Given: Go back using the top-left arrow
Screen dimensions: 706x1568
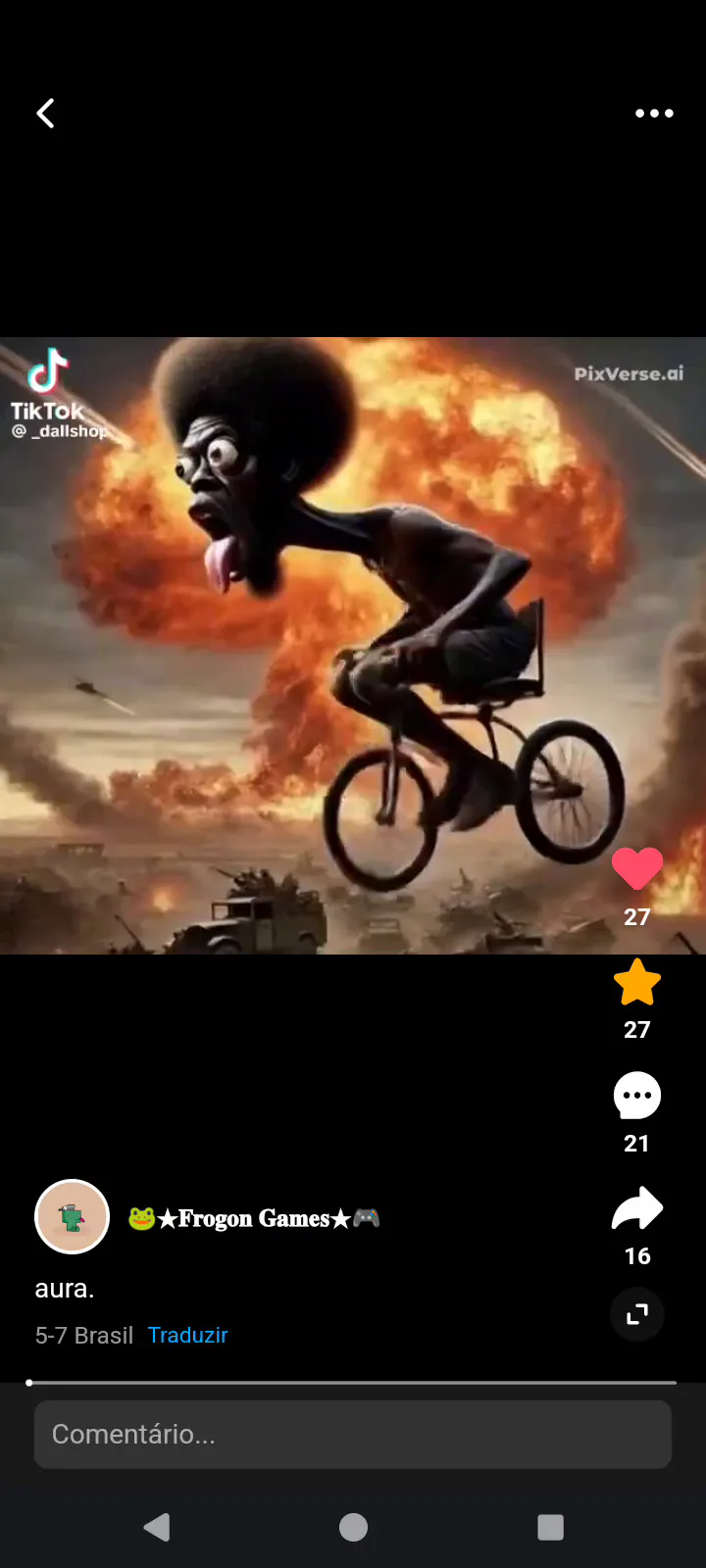Looking at the screenshot, I should click(45, 114).
